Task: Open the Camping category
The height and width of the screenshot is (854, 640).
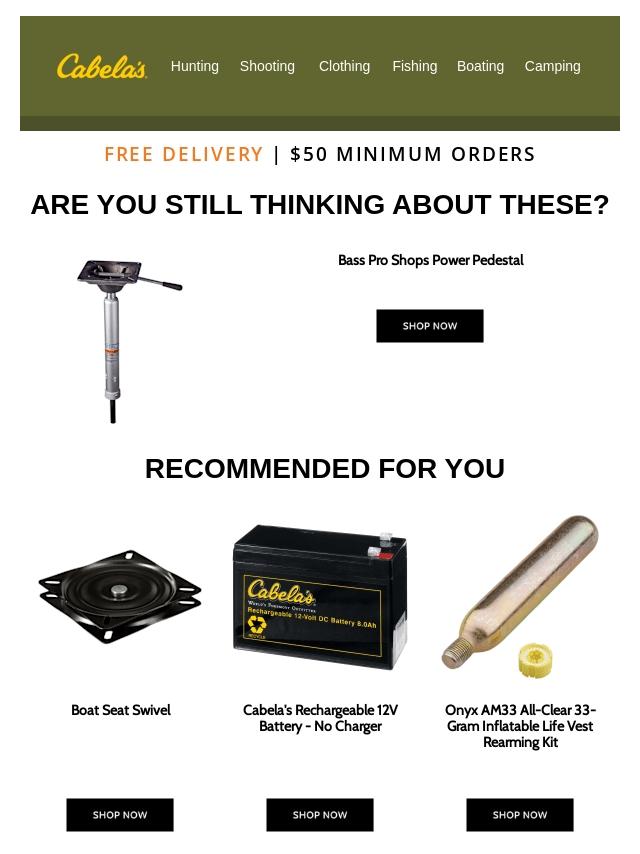Action: 552,66
